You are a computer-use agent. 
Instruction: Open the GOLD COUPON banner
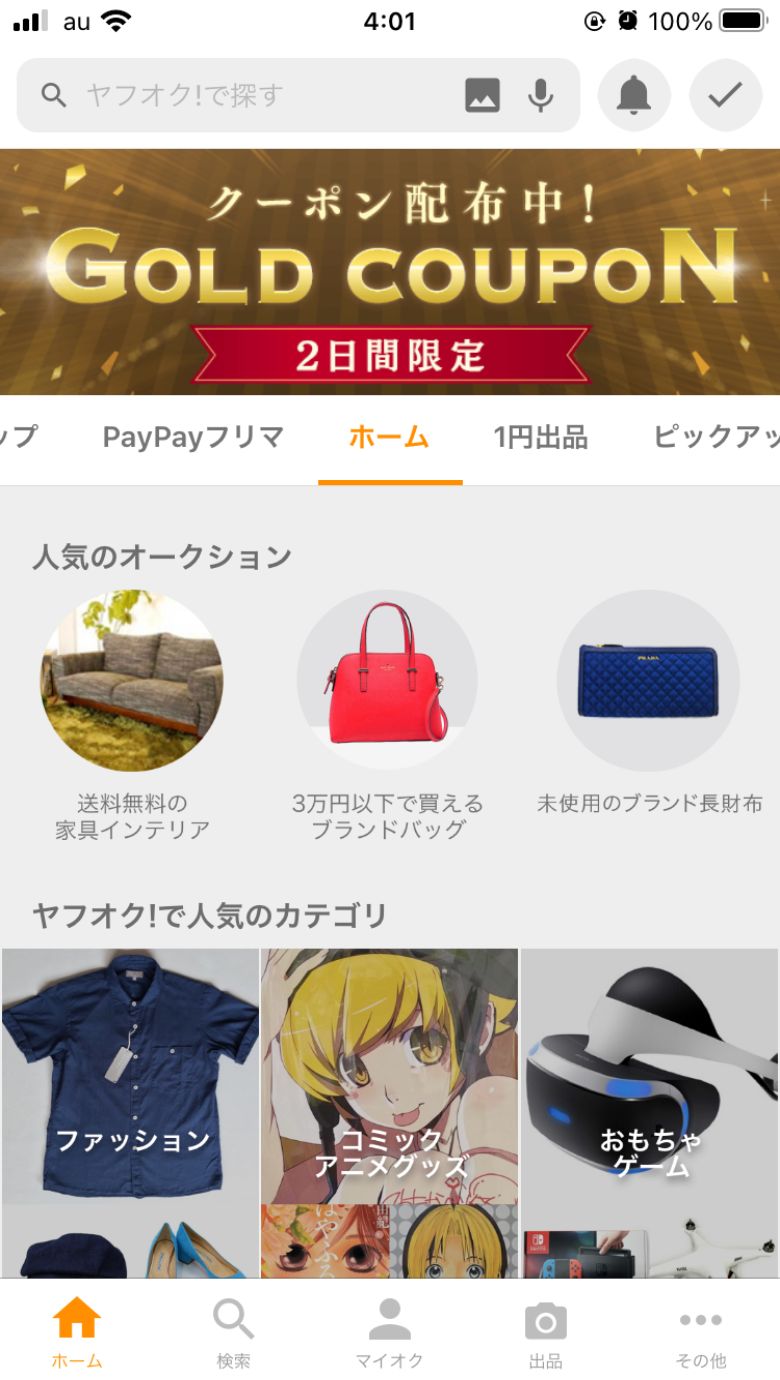390,272
